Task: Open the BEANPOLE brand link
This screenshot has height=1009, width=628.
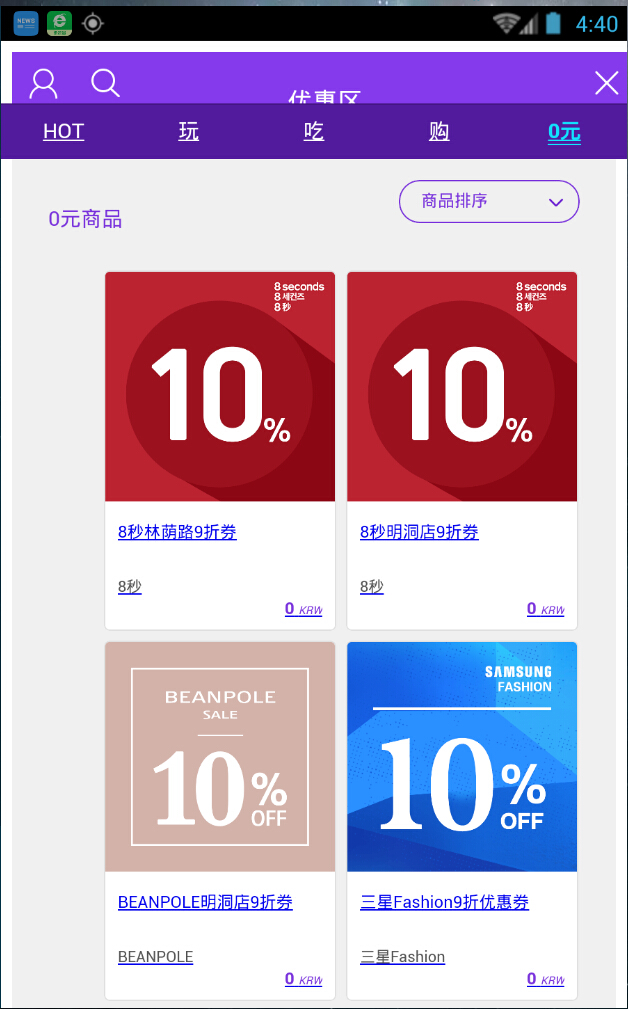Action: (155, 957)
